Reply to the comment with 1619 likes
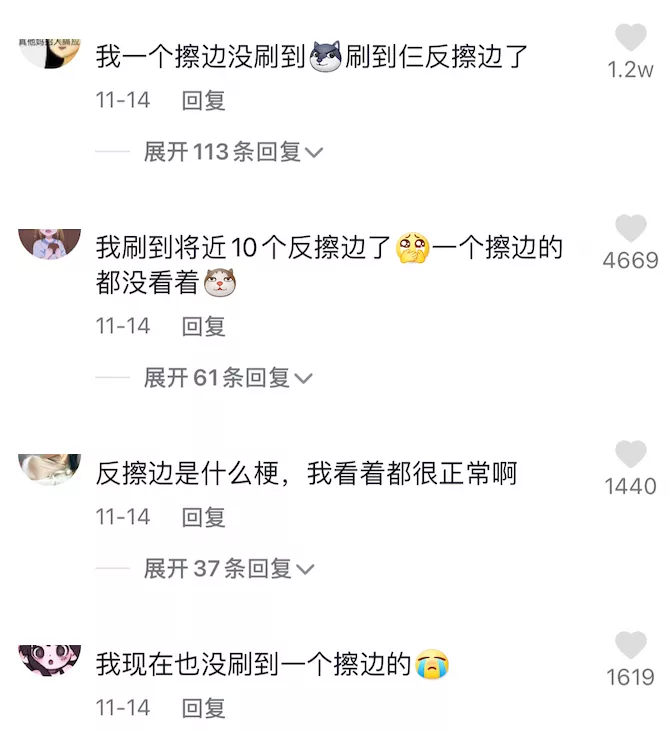The image size is (670, 730). [204, 707]
